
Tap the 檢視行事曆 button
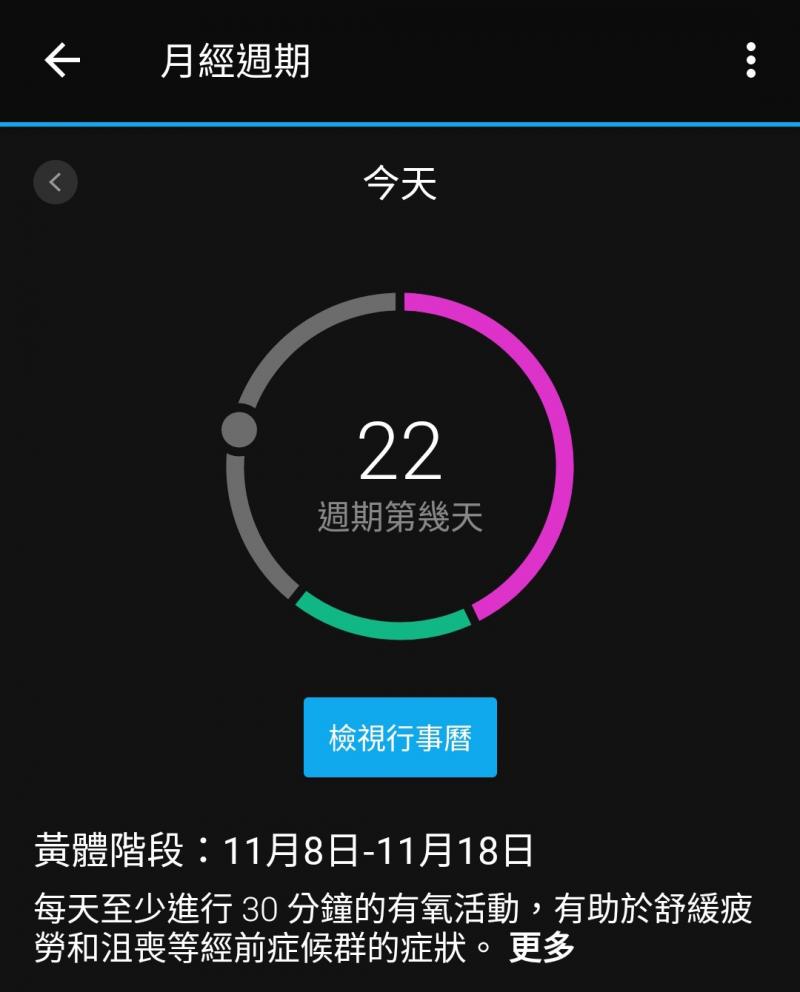(x=400, y=738)
